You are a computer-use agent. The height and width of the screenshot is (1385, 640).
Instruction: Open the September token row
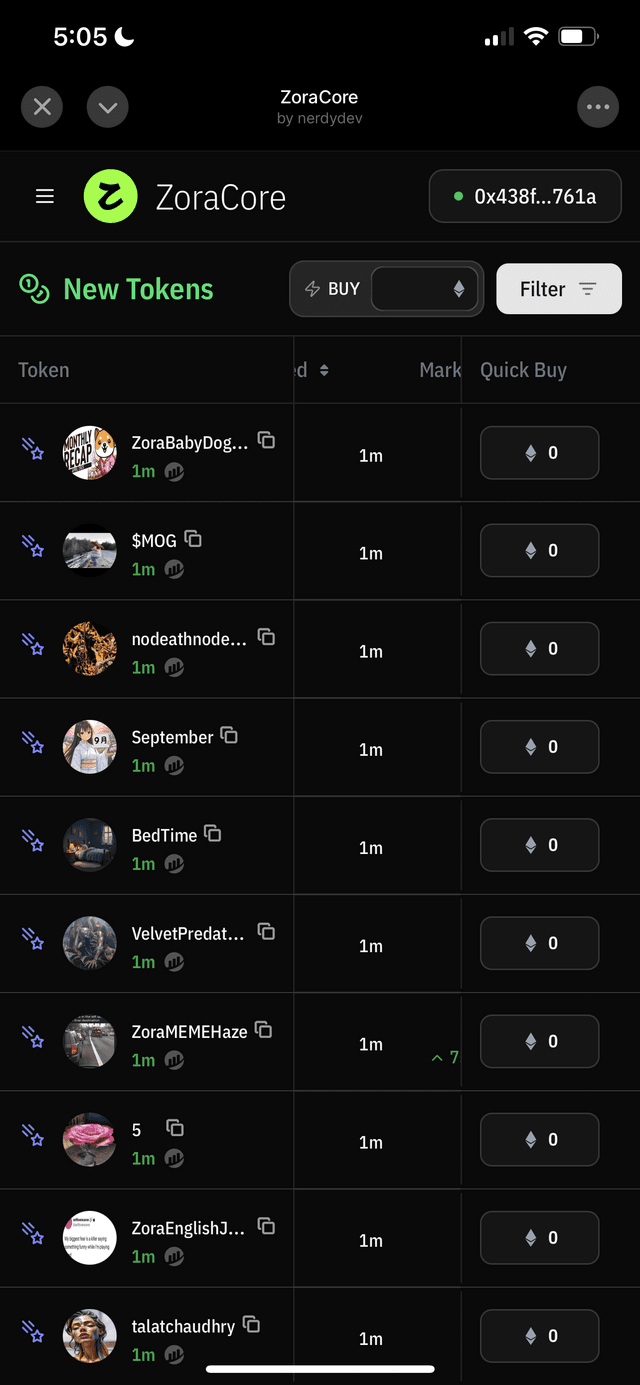[172, 737]
